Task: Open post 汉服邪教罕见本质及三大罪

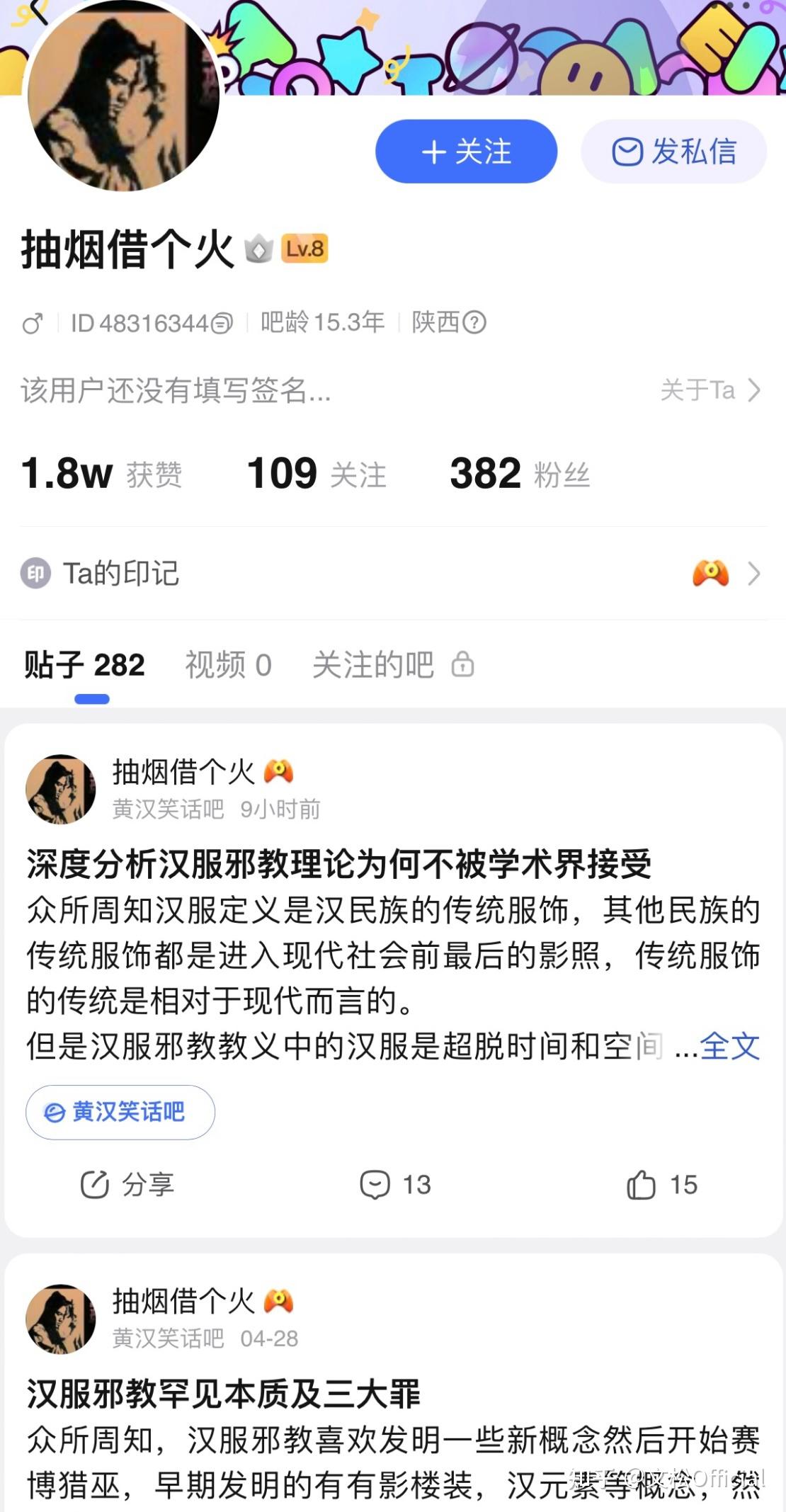Action: click(224, 1394)
